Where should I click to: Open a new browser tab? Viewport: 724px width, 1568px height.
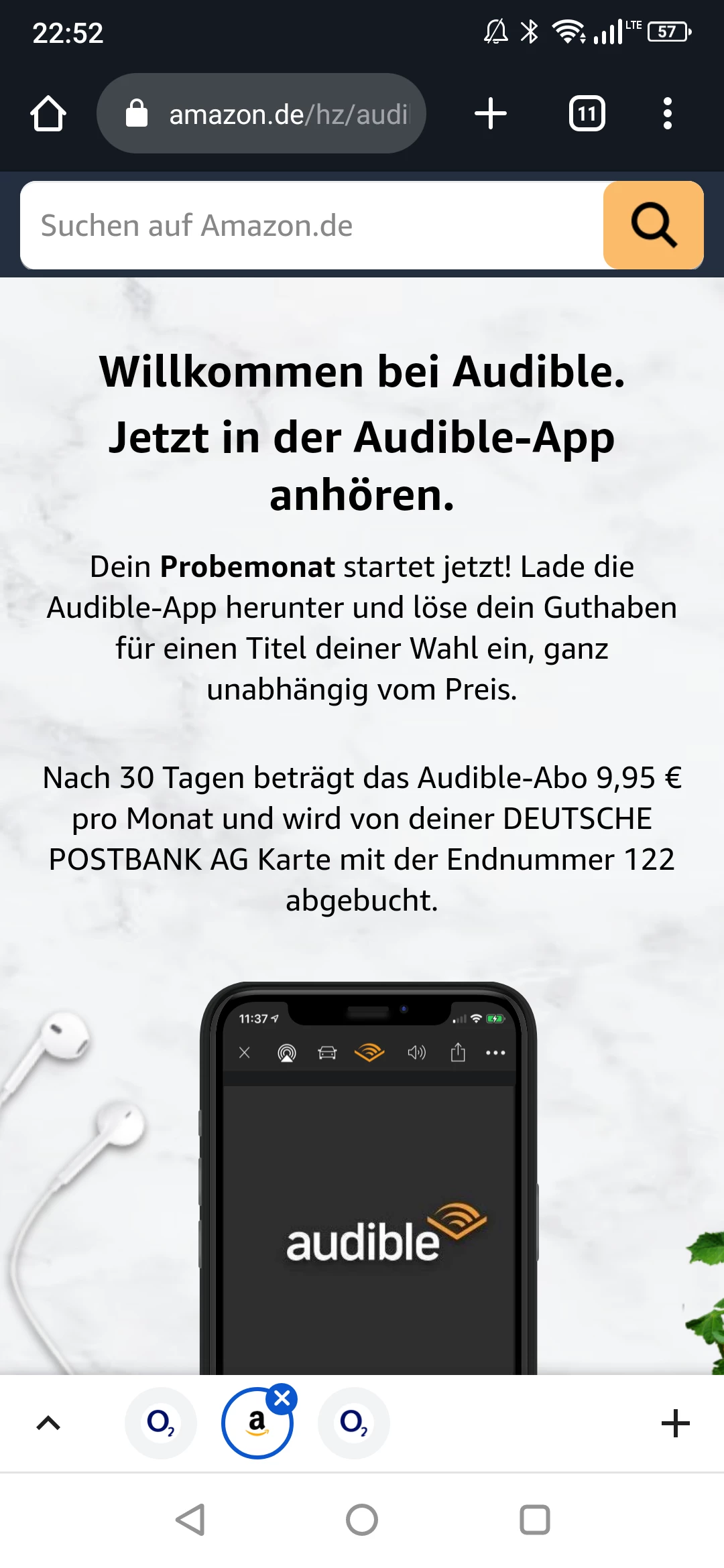490,113
